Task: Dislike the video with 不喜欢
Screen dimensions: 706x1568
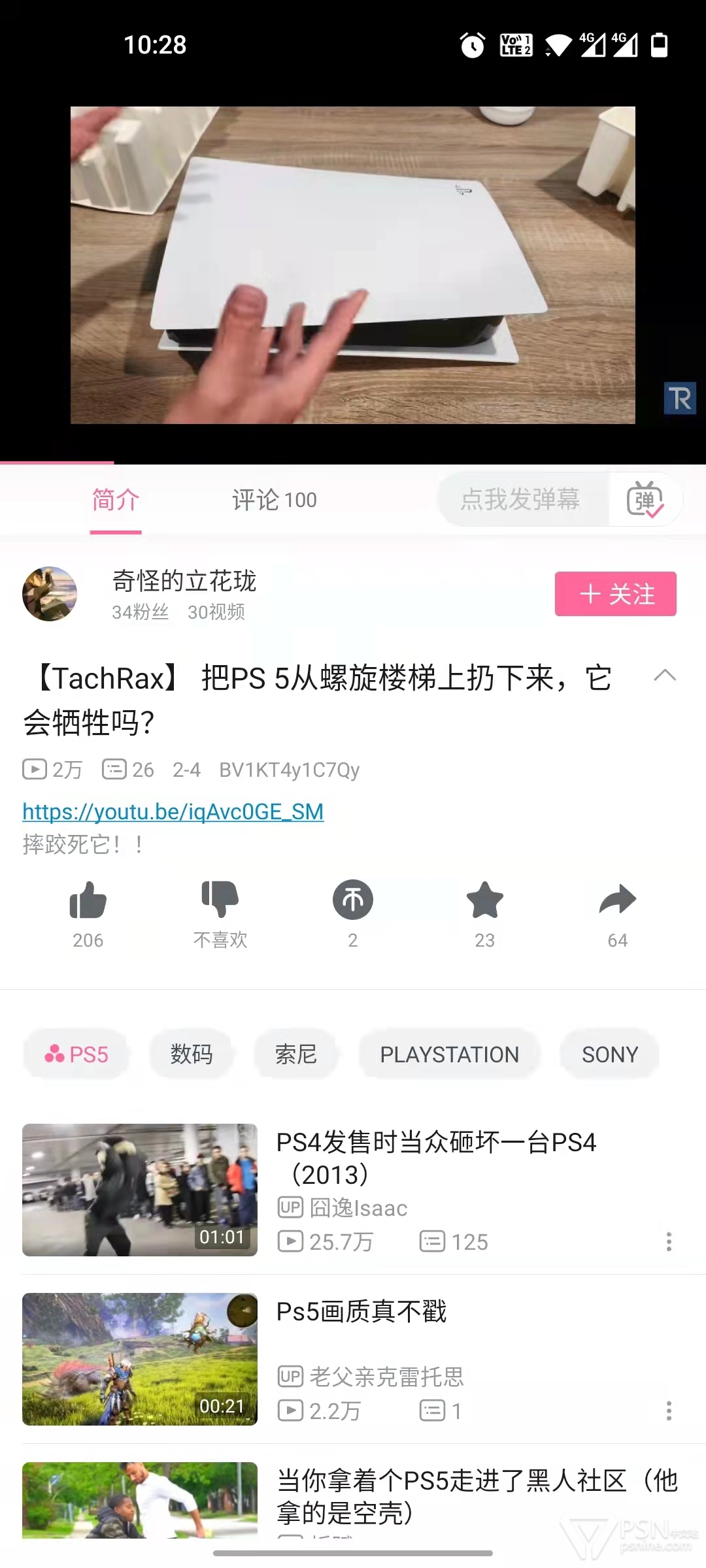Action: (x=220, y=901)
